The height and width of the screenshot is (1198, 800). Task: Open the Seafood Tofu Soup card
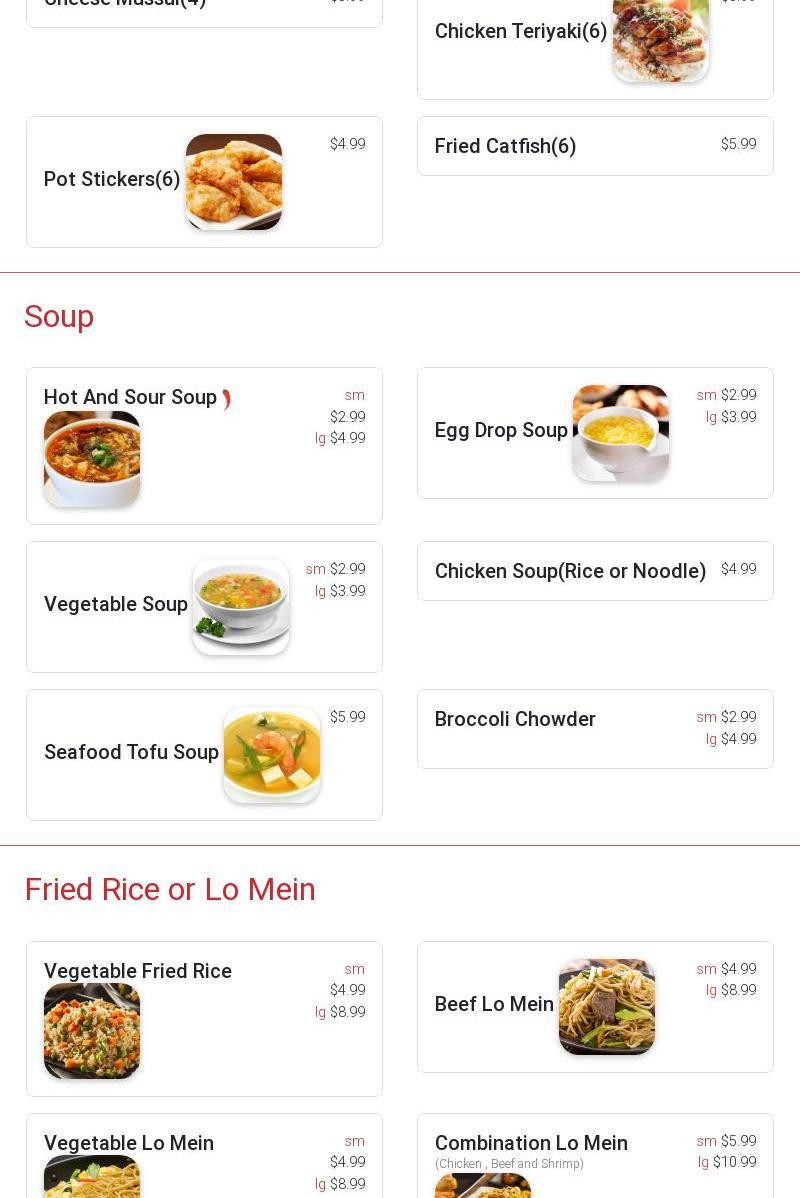[x=131, y=753]
